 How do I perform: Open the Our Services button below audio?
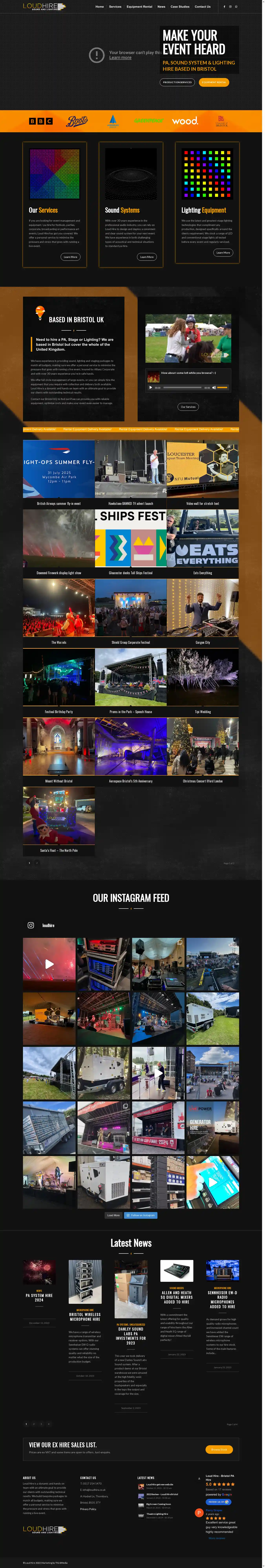click(188, 407)
